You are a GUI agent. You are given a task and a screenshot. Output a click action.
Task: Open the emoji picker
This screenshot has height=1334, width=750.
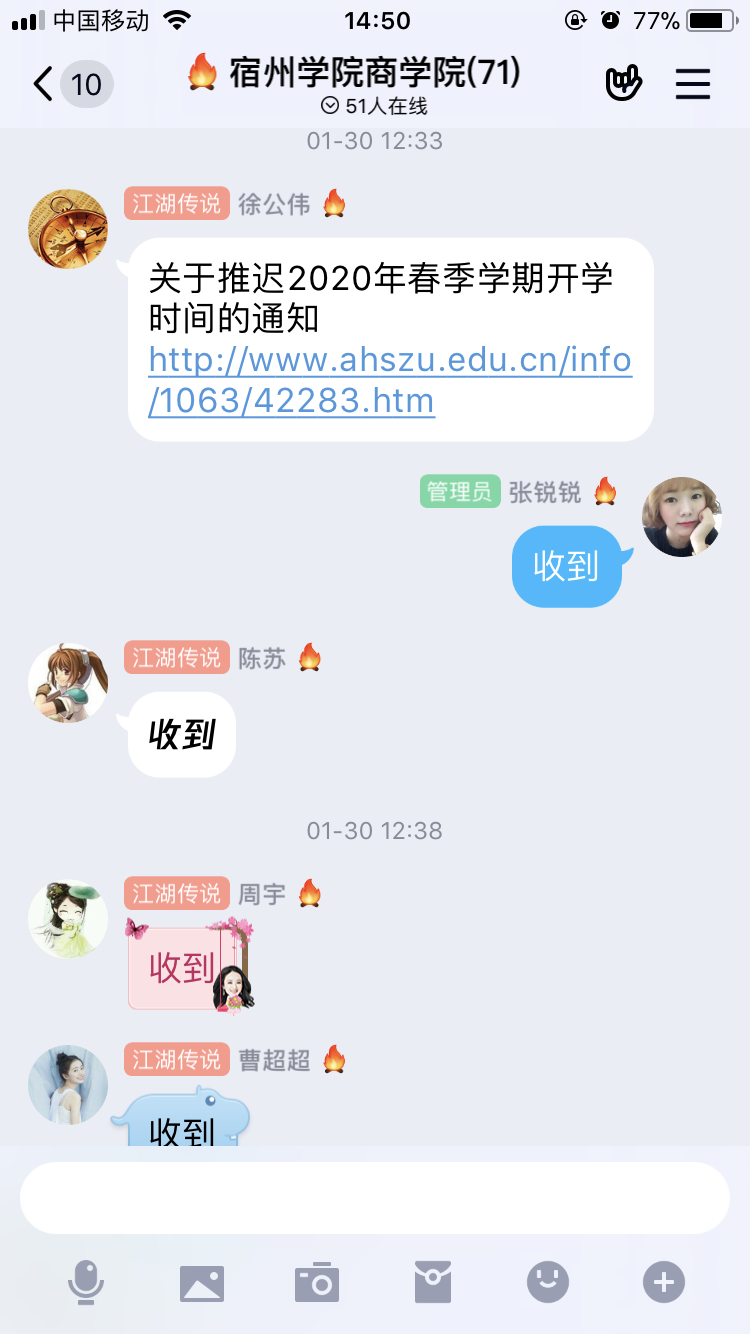tap(548, 1282)
